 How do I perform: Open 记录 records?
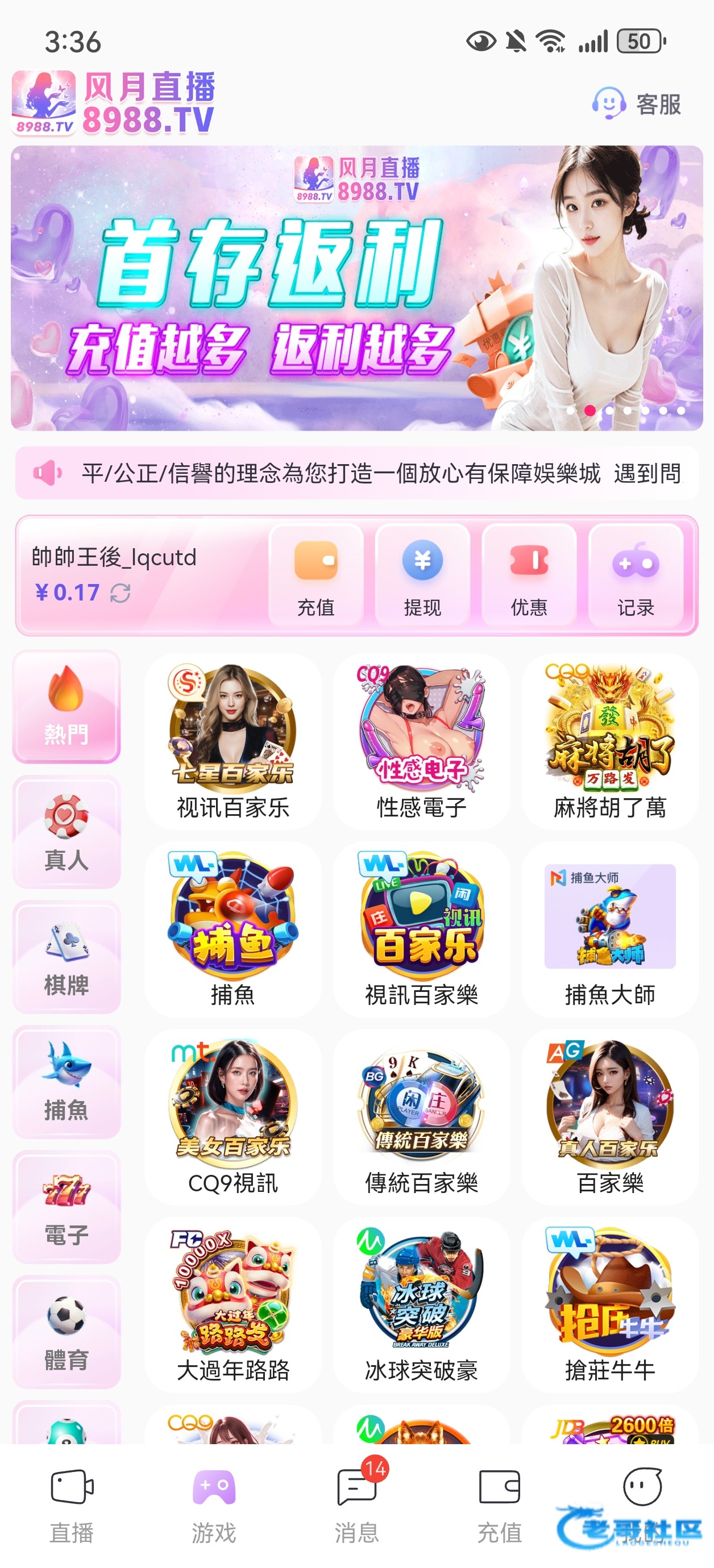(636, 574)
